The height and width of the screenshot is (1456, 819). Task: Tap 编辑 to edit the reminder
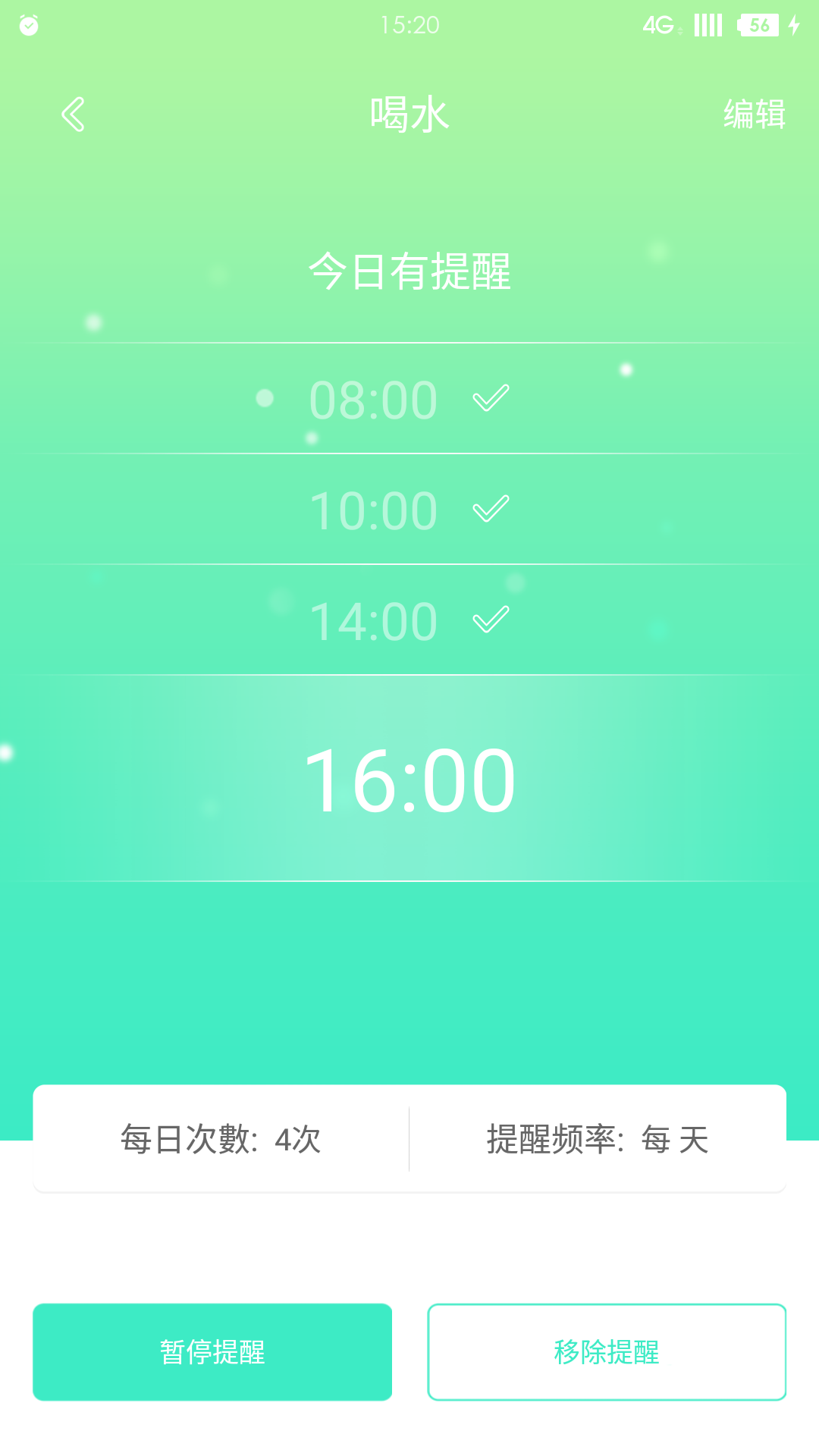[754, 115]
